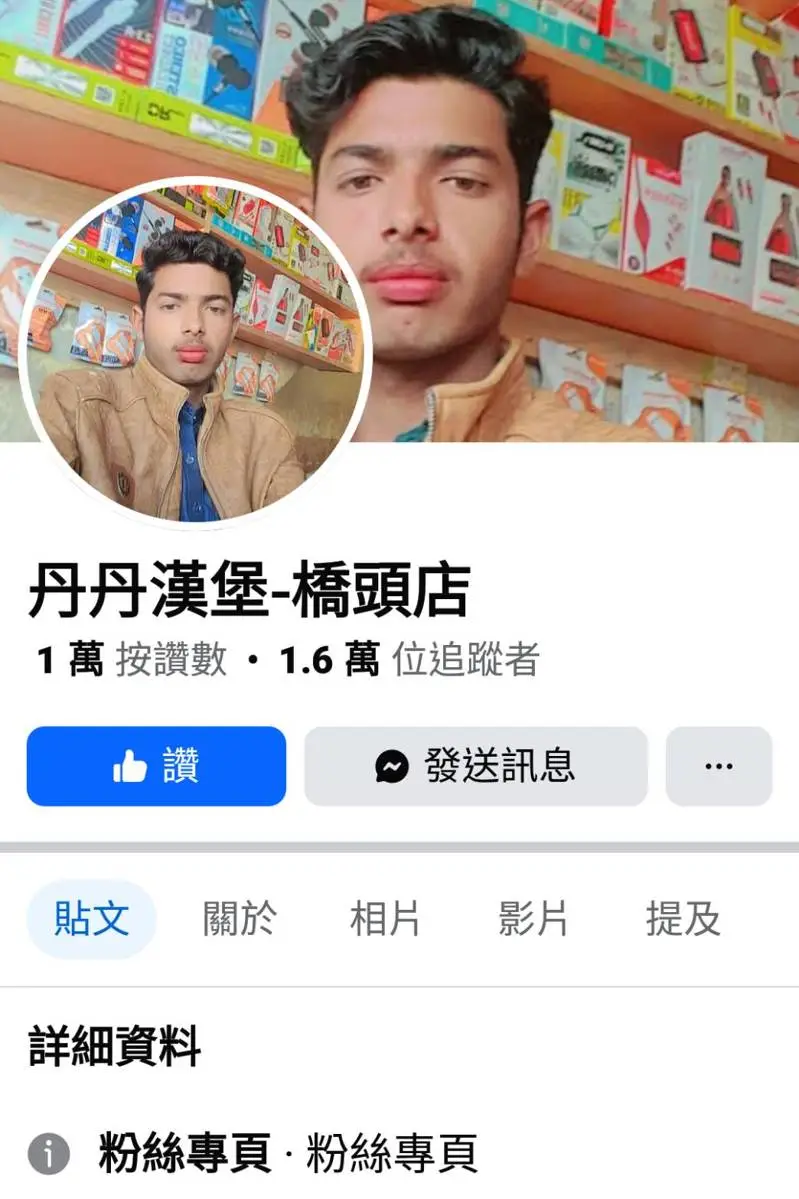The image size is (799, 1199).
Task: Open the three-dots more options menu
Action: 718,765
